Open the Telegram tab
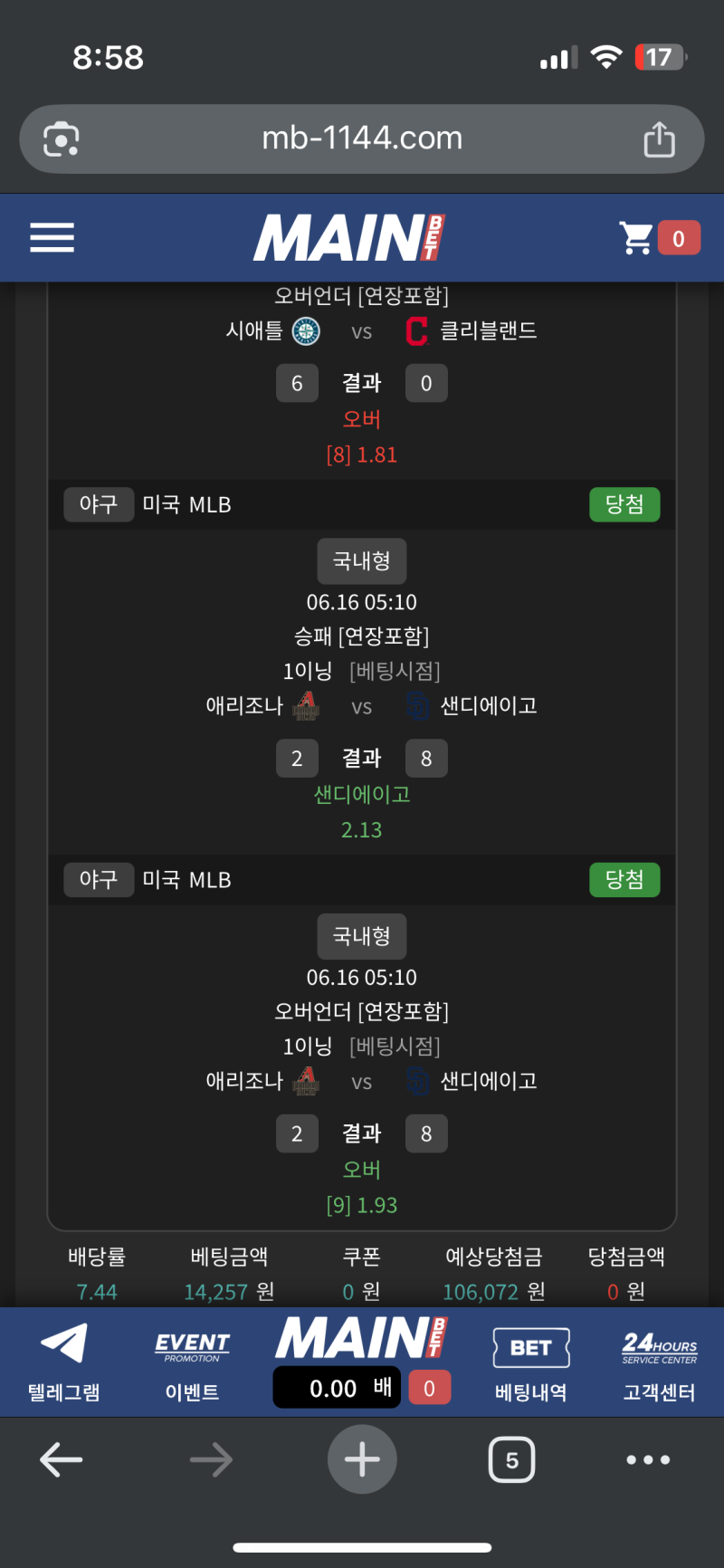Image resolution: width=724 pixels, height=1568 pixels. click(x=63, y=1361)
